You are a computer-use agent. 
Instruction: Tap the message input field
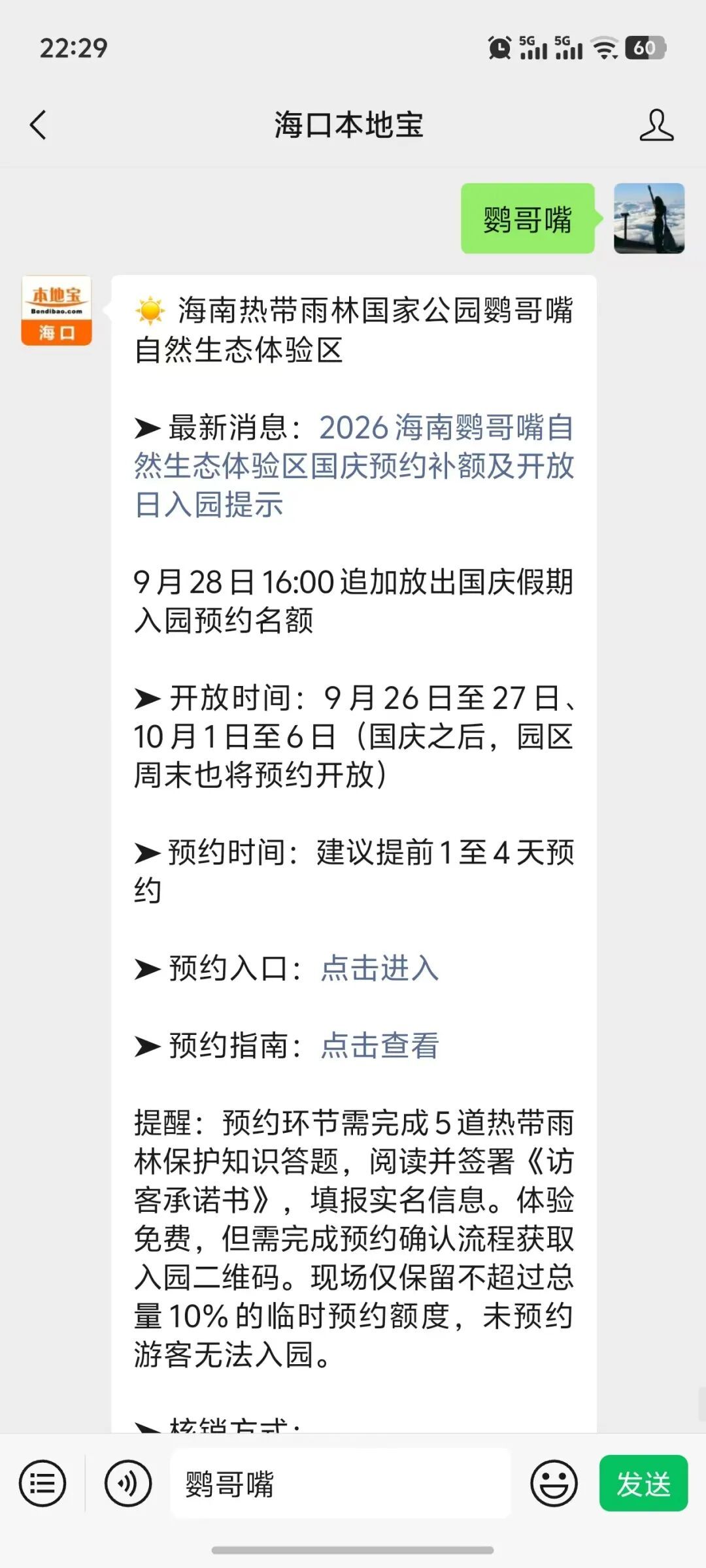[340, 1483]
